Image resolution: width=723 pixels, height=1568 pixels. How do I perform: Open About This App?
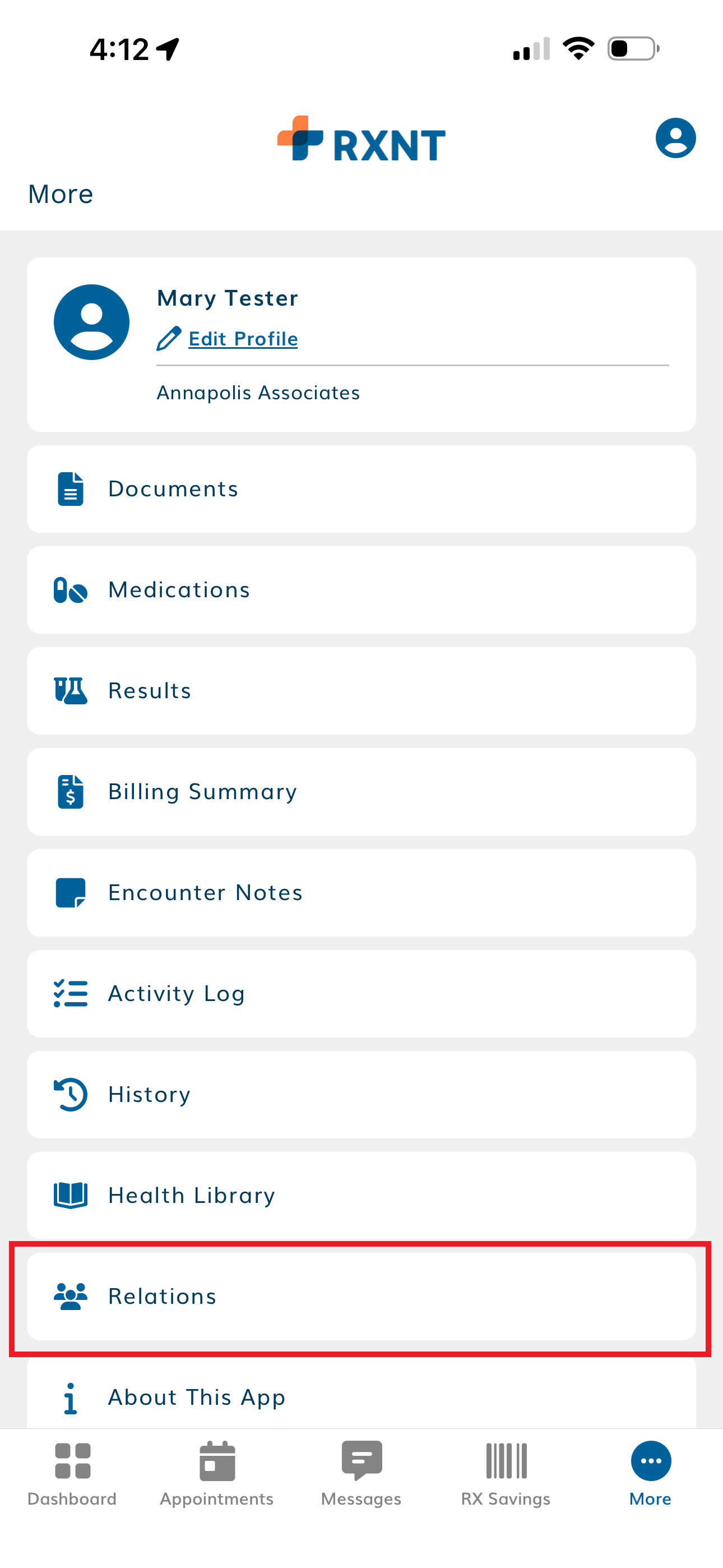coord(361,1396)
